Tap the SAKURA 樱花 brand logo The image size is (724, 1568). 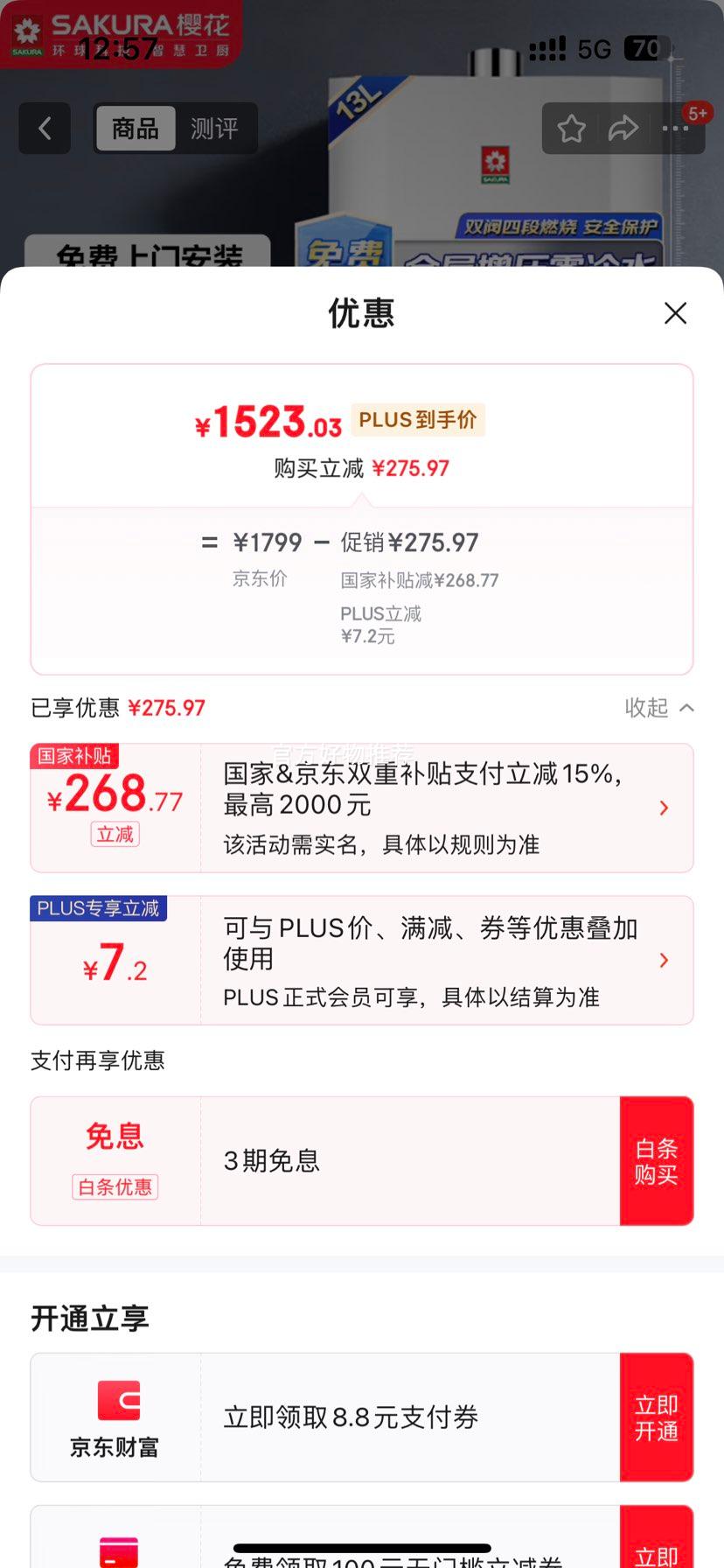[x=122, y=35]
